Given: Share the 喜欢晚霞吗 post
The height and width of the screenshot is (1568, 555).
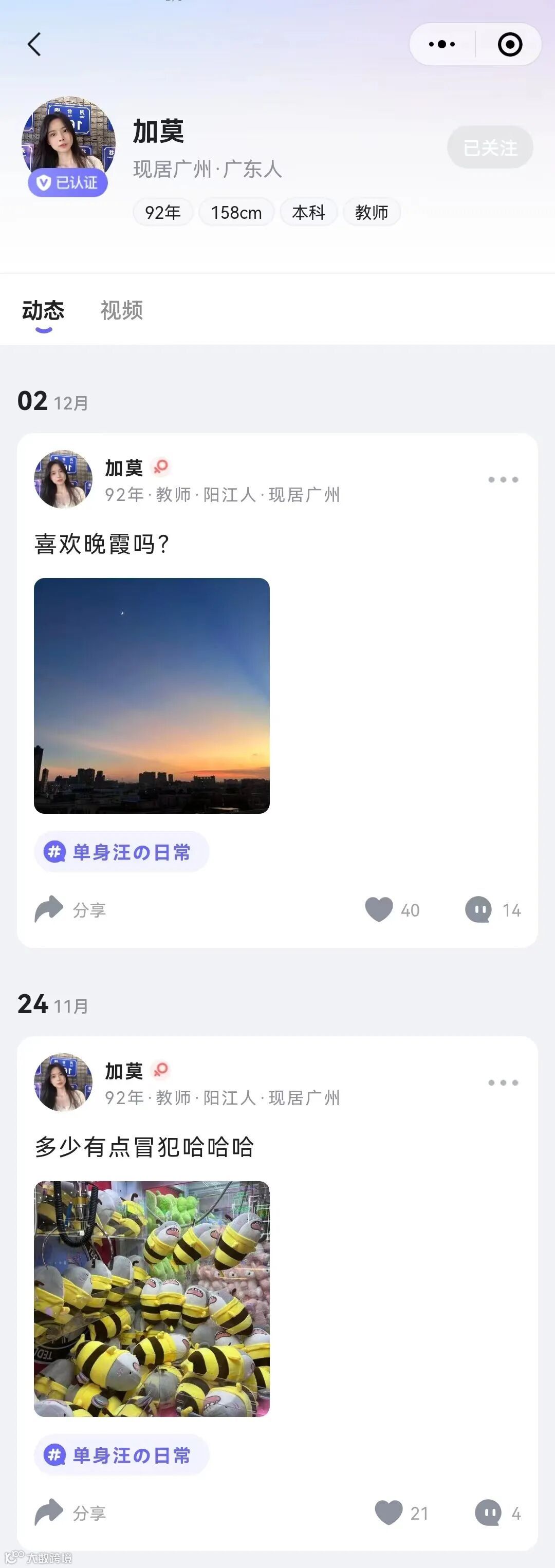Looking at the screenshot, I should tap(70, 909).
